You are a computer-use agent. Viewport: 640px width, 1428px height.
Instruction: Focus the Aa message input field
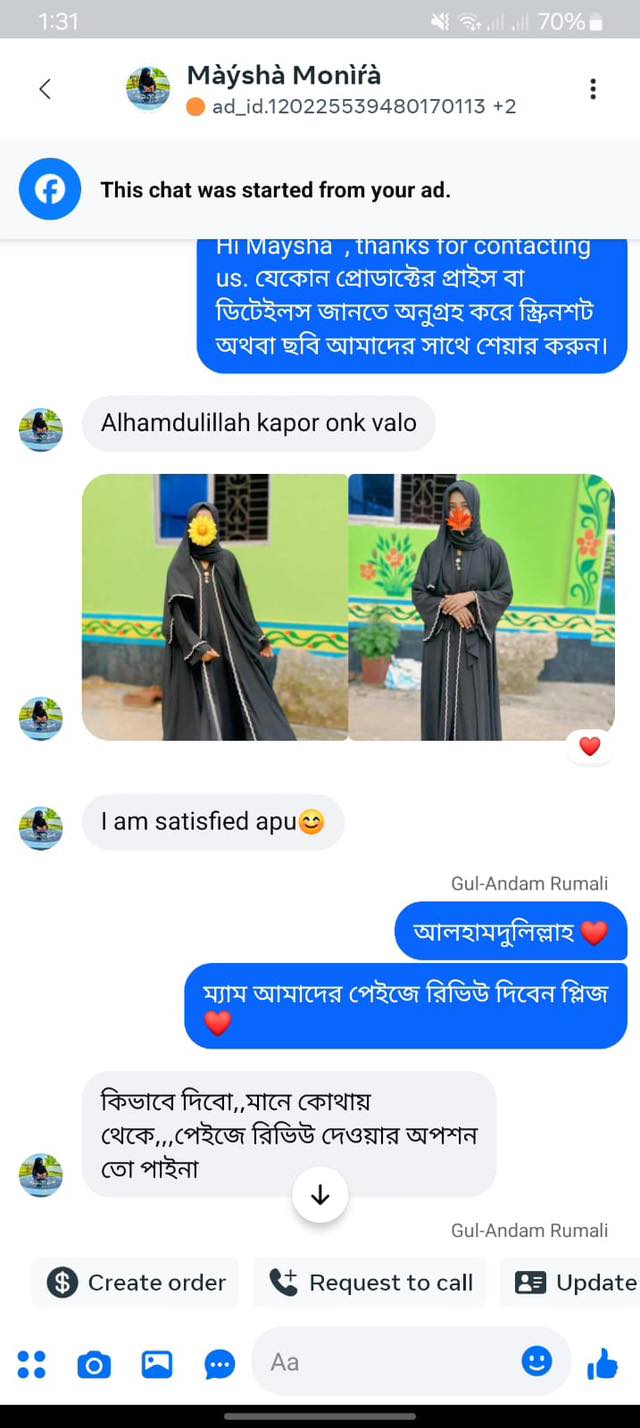pyautogui.click(x=385, y=1362)
